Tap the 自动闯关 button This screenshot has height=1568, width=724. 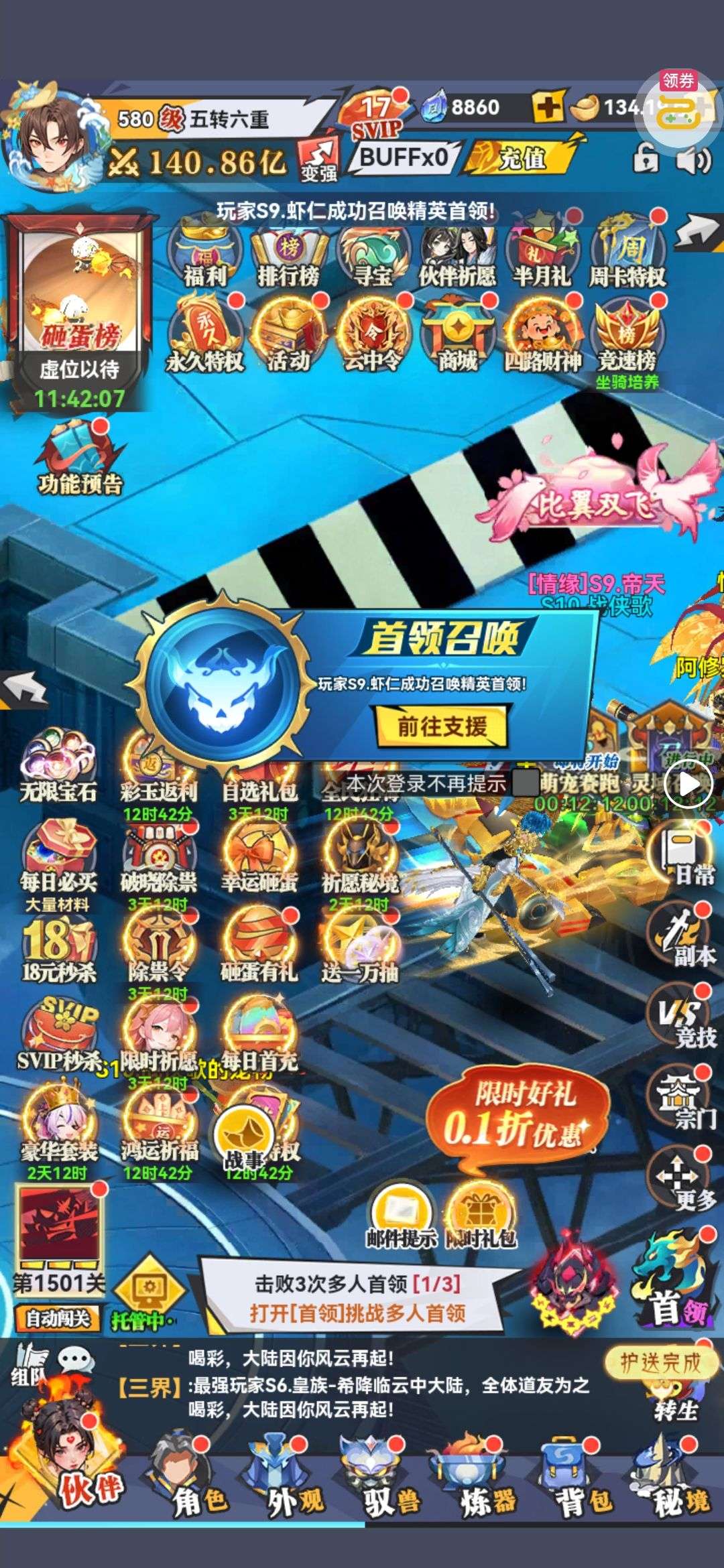point(58,1318)
